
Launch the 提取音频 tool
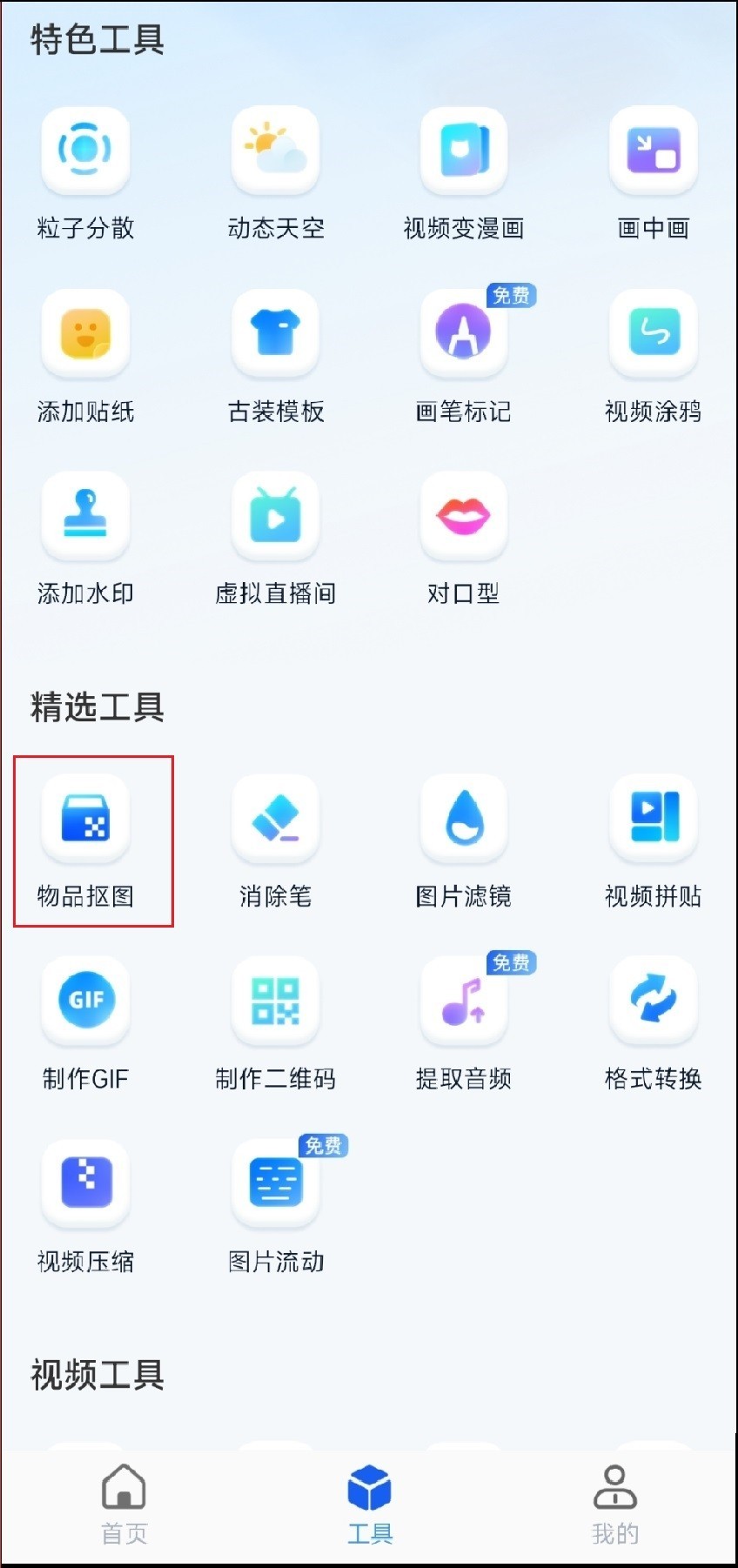click(464, 1001)
